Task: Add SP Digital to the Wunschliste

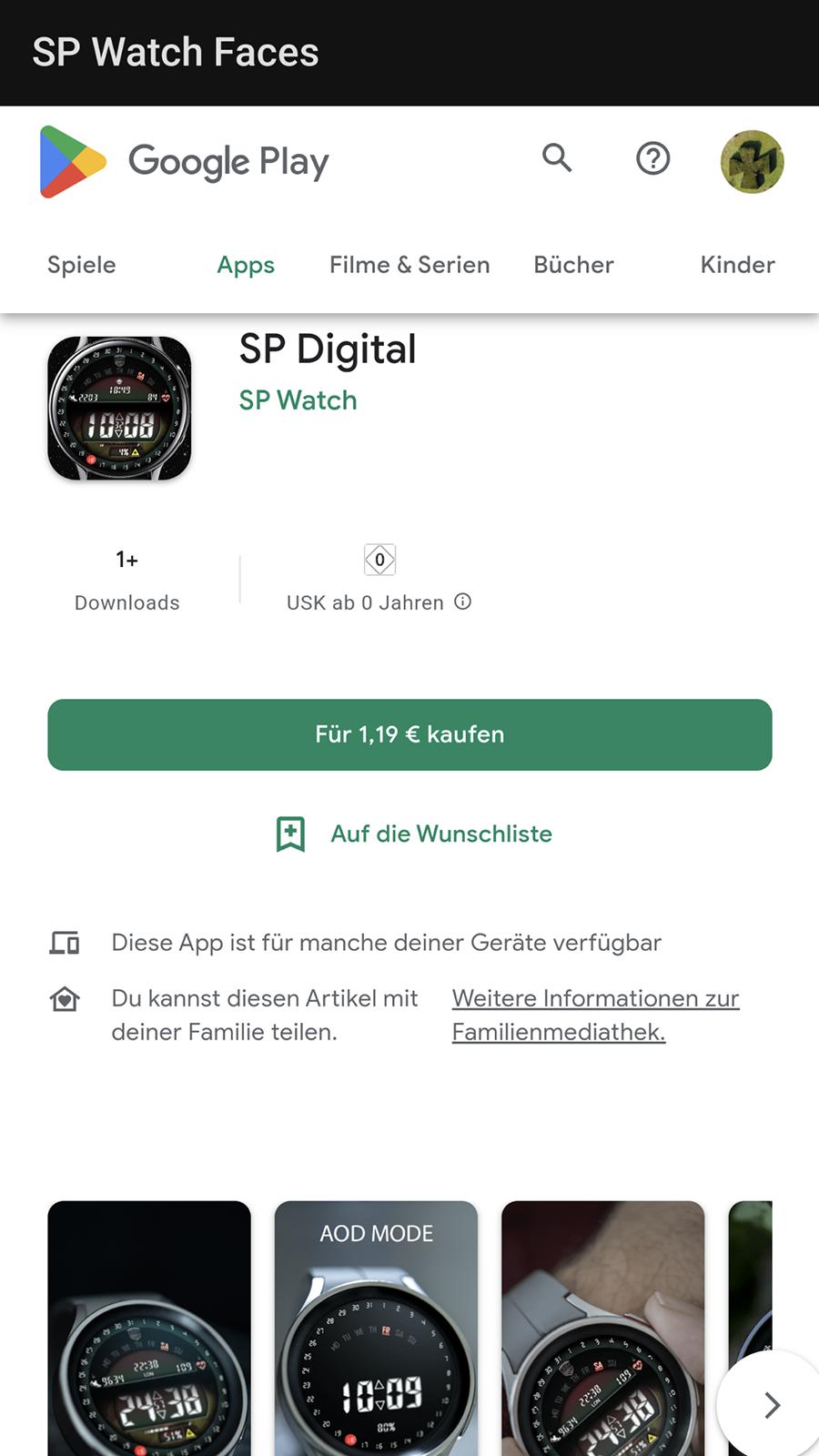Action: [x=414, y=834]
